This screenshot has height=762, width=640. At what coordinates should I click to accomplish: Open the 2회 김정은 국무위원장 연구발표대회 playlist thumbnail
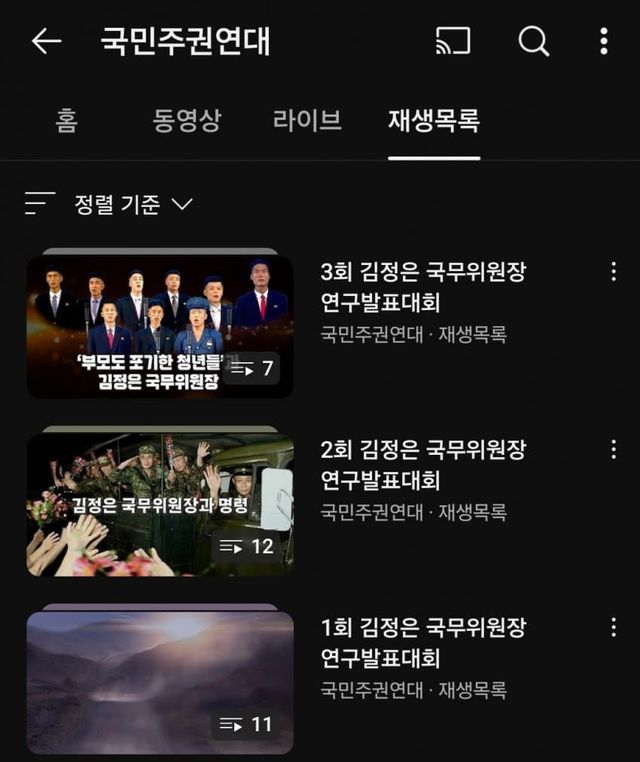tap(160, 504)
